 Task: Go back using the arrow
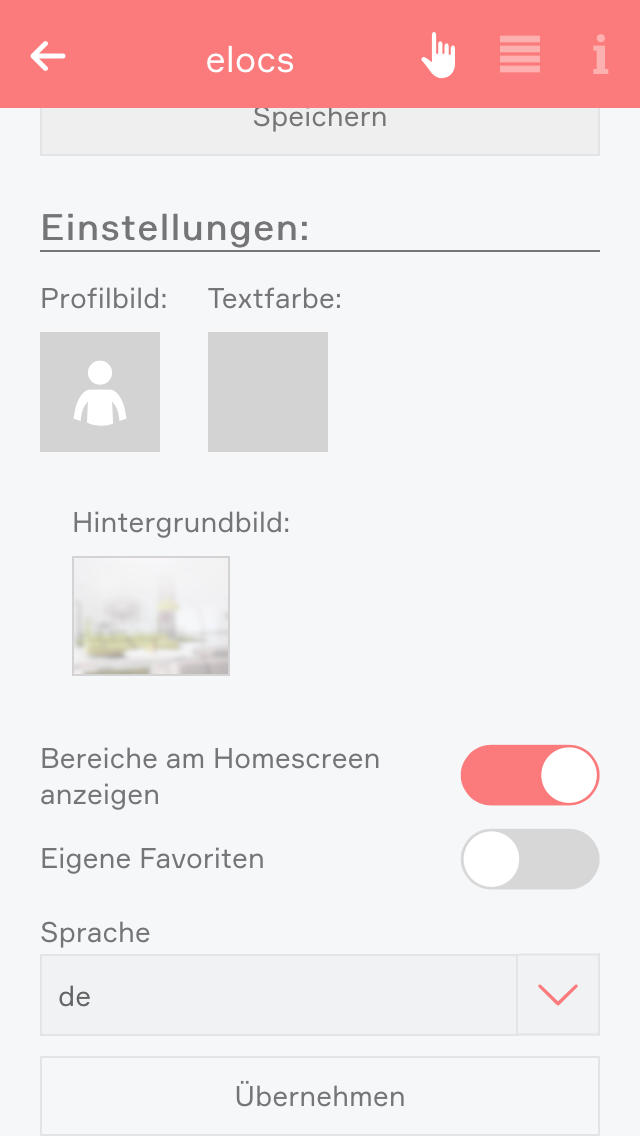(x=48, y=56)
